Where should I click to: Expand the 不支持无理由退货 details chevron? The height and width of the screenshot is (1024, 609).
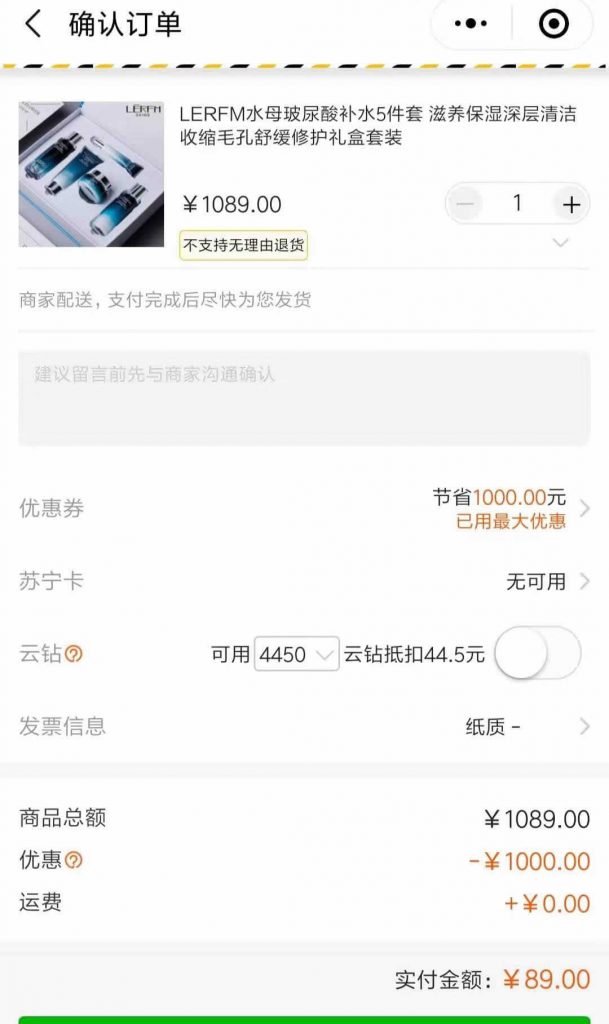(x=561, y=243)
